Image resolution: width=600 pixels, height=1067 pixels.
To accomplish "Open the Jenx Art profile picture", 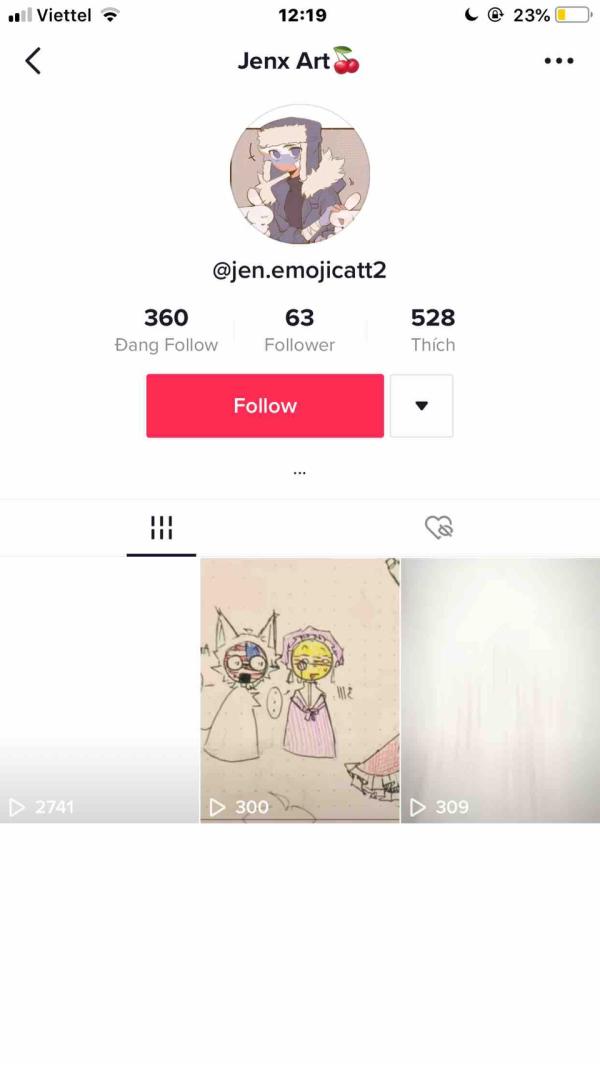I will tap(300, 175).
